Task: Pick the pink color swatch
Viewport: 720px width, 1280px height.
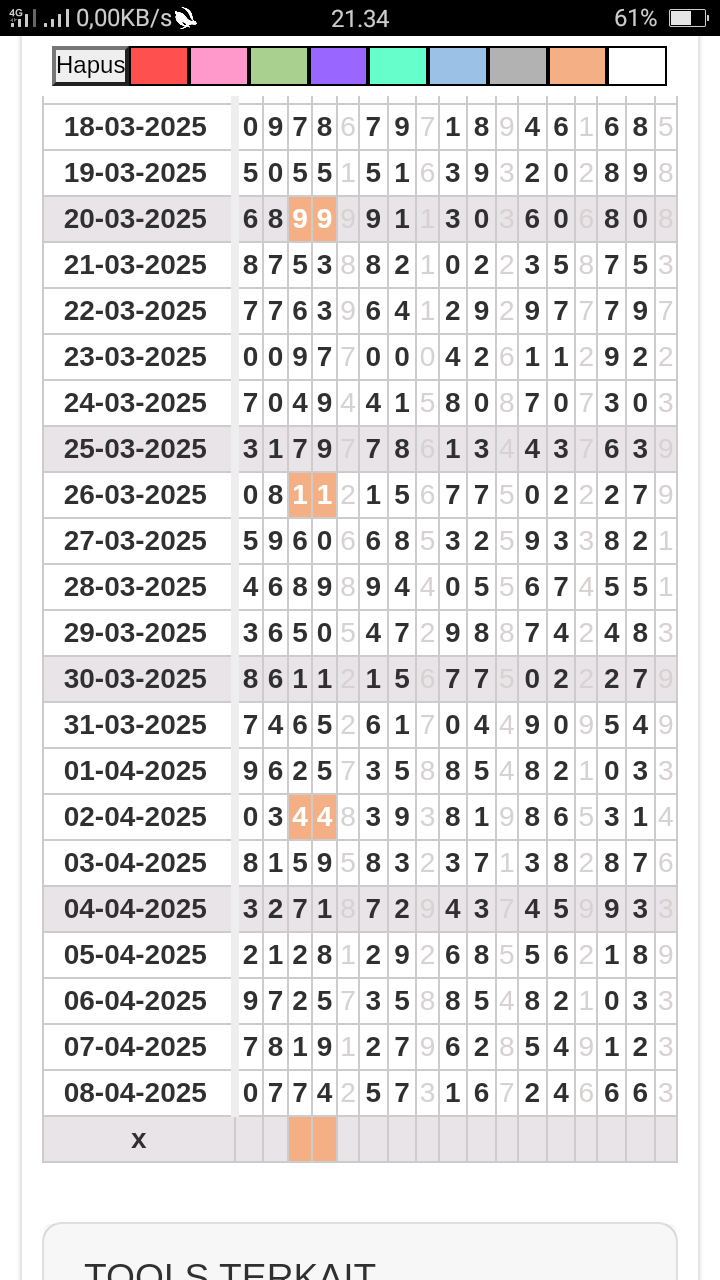Action: click(x=219, y=66)
